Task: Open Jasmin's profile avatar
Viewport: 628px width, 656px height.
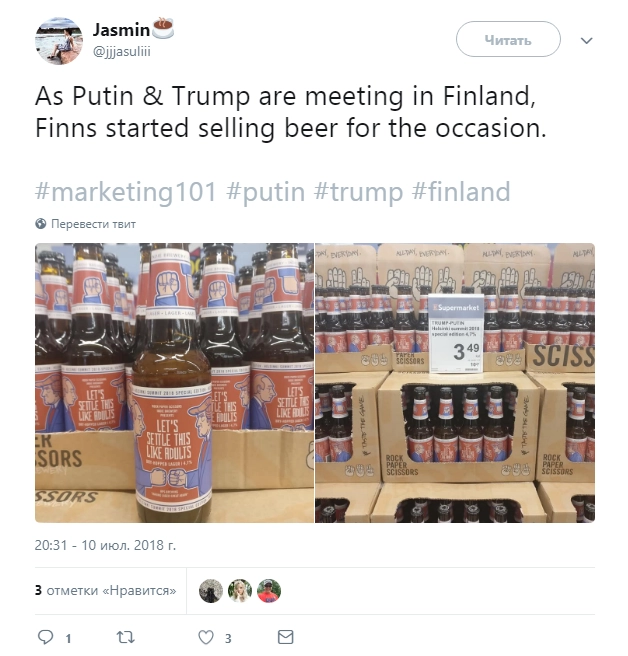Action: [x=59, y=40]
